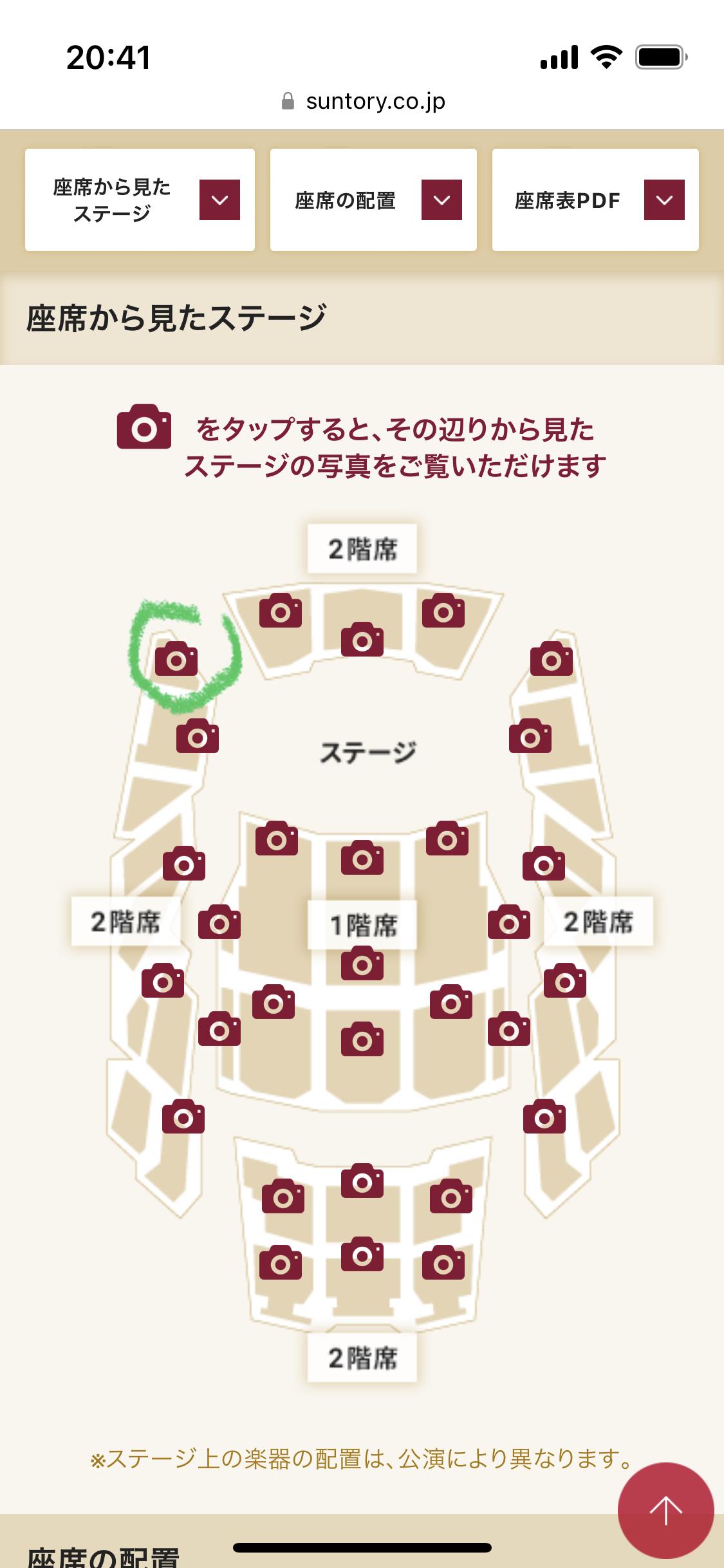The image size is (724, 1568).
Task: Return to the top with the arrow button
Action: pos(665,1510)
